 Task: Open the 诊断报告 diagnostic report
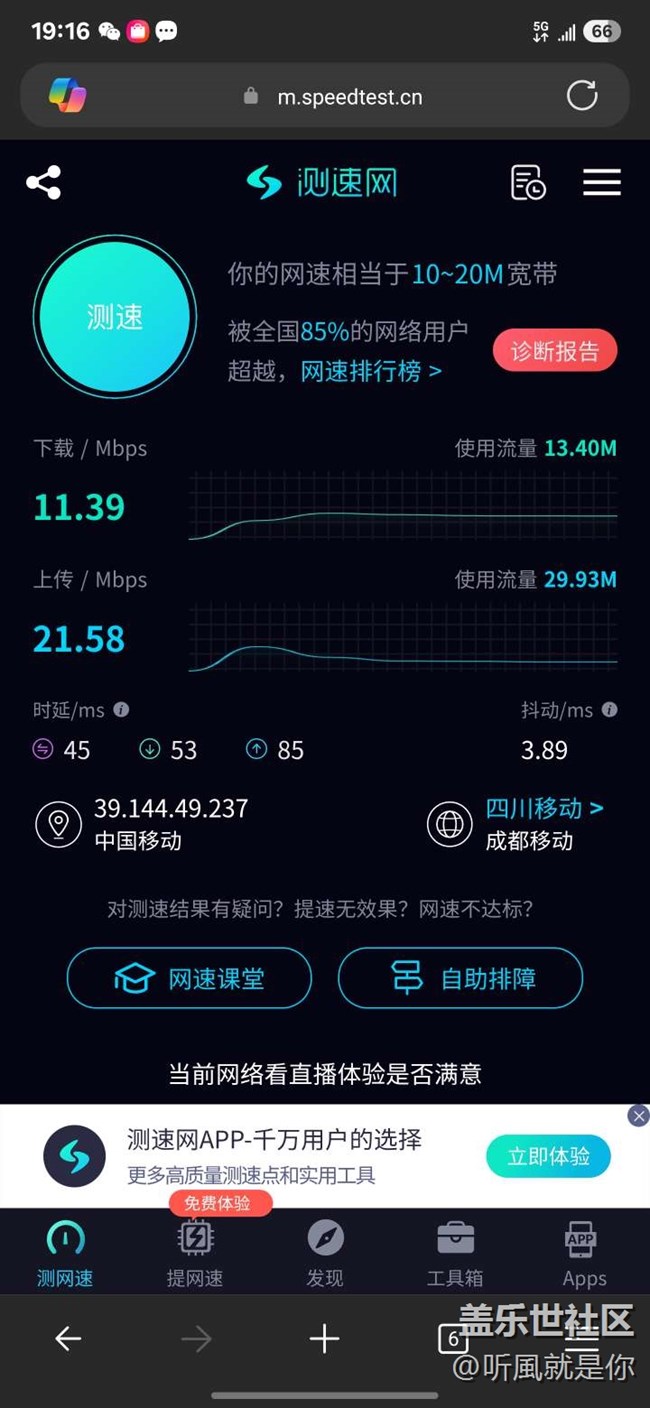pos(555,351)
